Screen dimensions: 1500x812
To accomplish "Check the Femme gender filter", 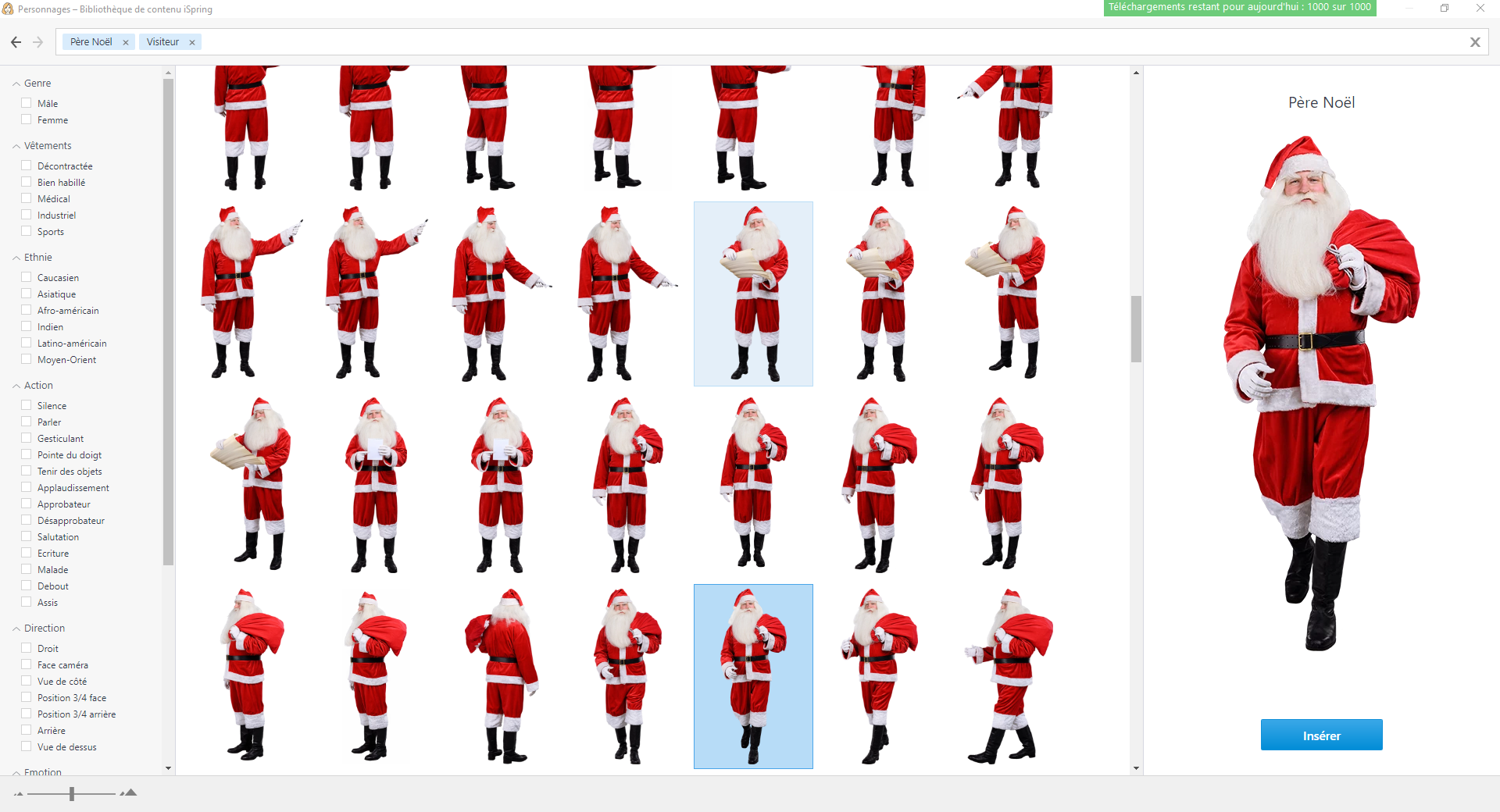I will pyautogui.click(x=27, y=119).
